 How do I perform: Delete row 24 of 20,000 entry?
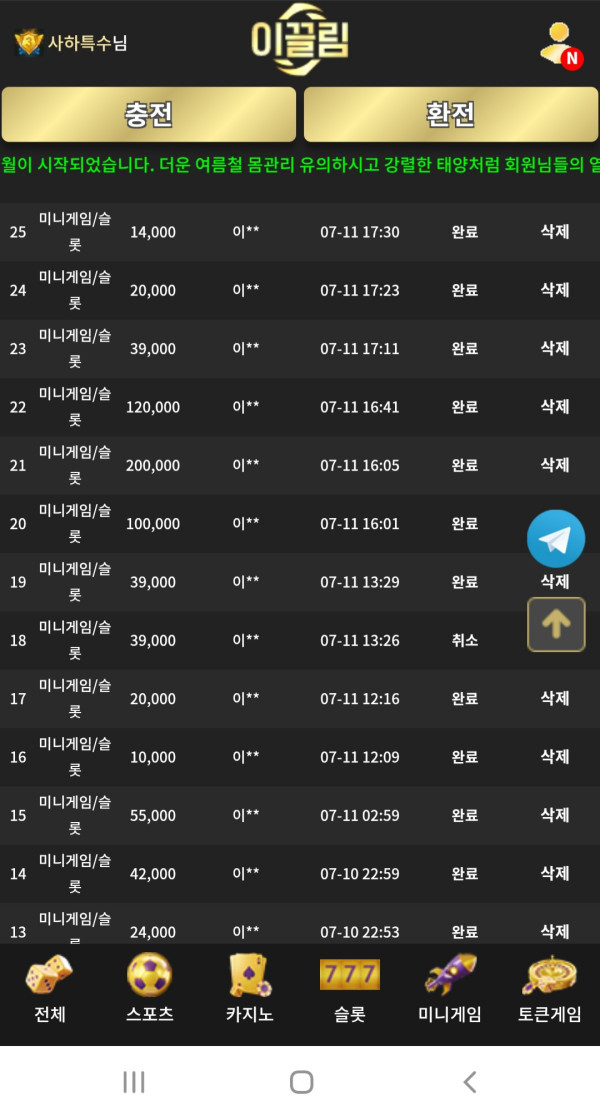click(555, 290)
